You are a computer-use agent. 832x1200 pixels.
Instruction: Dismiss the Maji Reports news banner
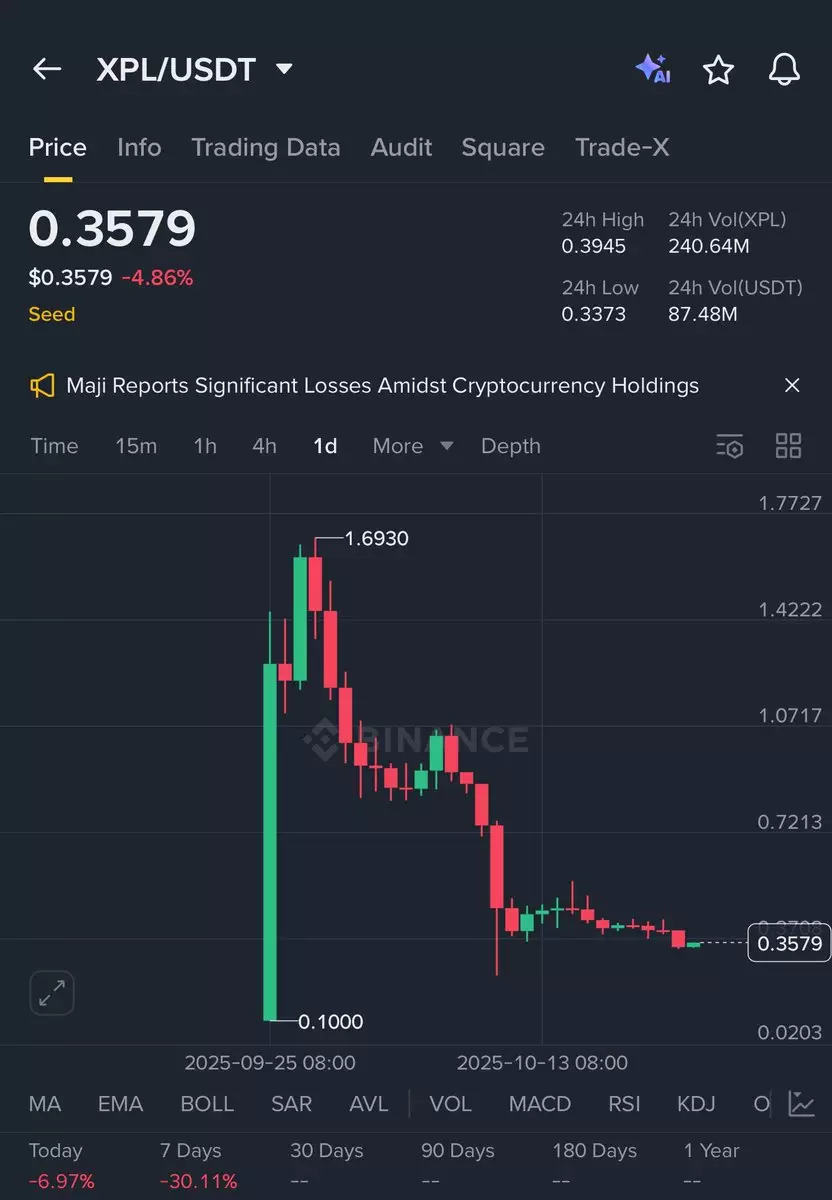pos(792,385)
